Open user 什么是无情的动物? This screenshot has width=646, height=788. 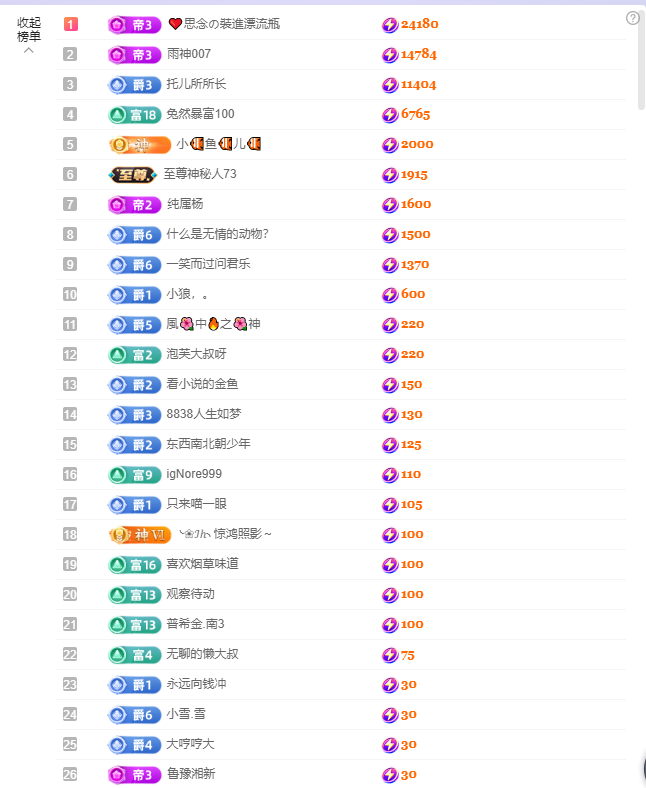217,234
